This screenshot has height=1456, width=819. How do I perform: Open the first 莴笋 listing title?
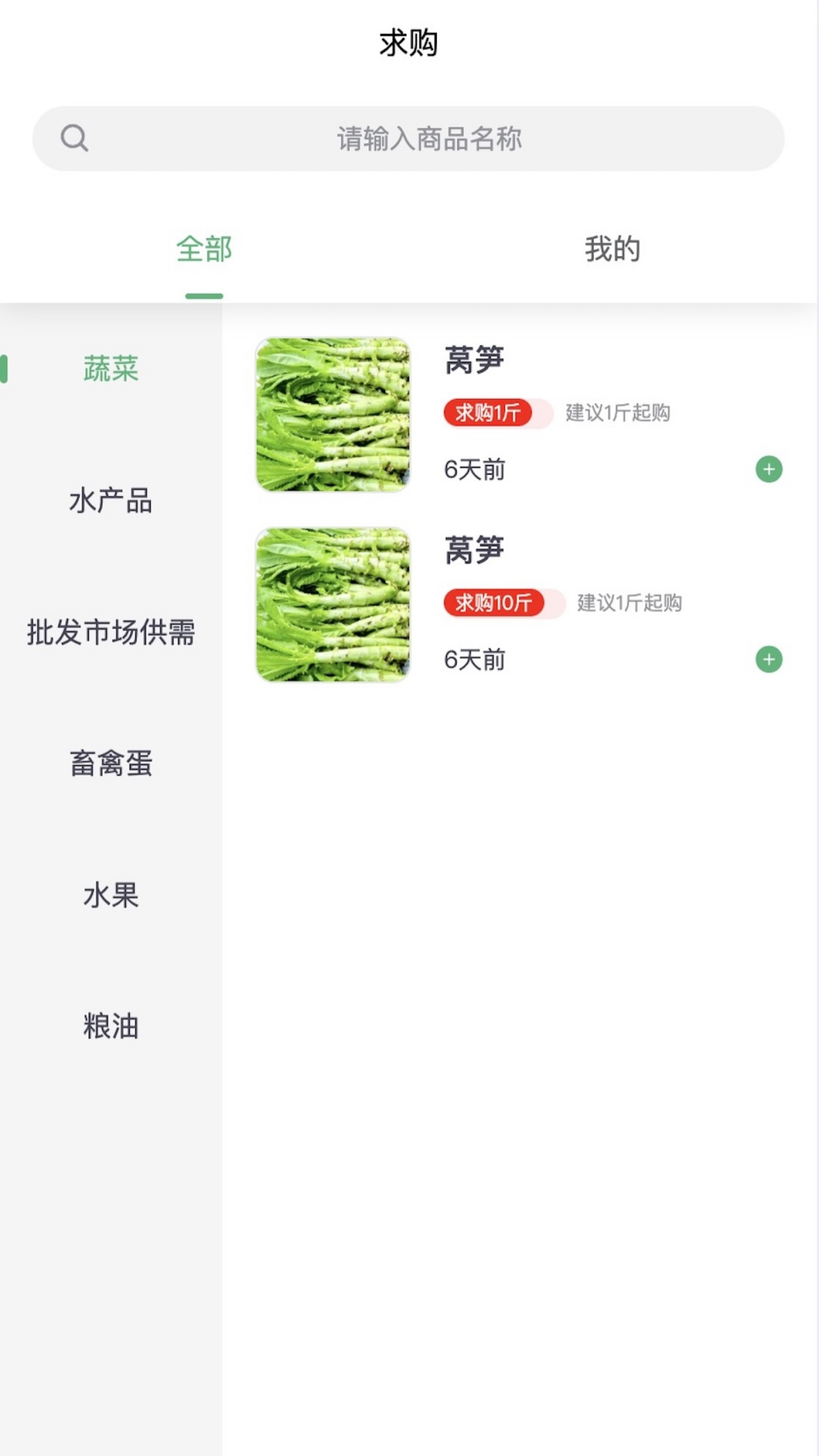tap(474, 360)
